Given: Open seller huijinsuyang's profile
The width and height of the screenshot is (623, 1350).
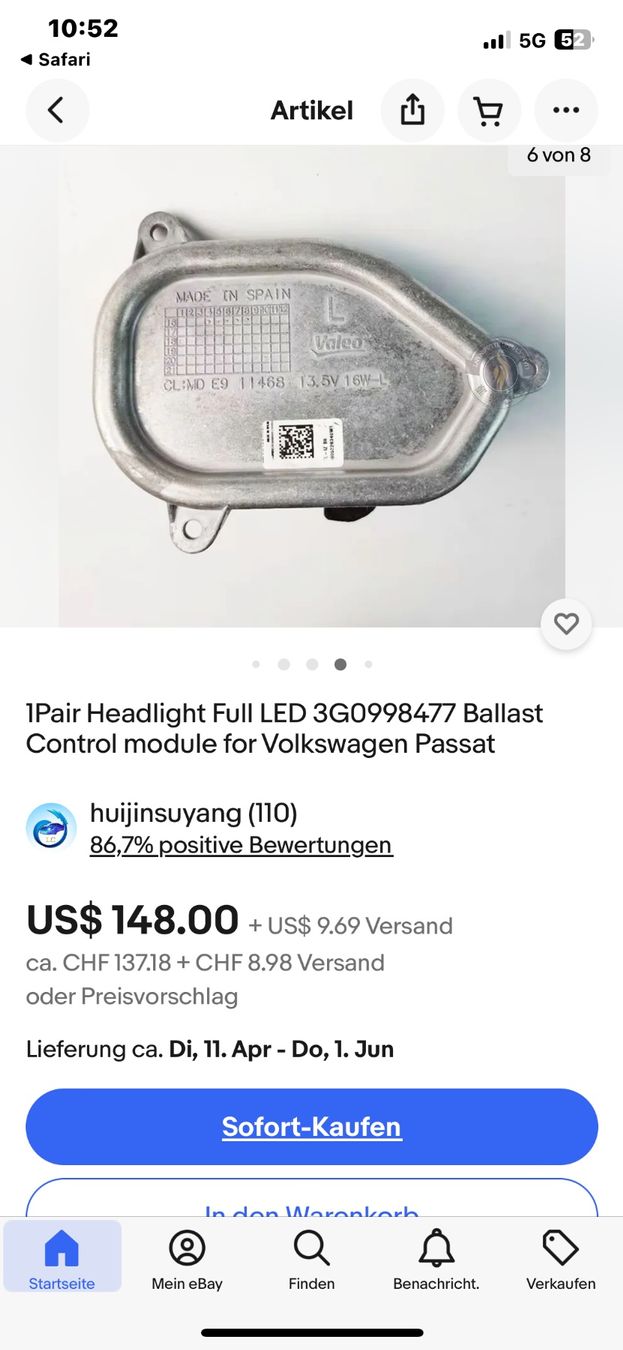Looking at the screenshot, I should tap(193, 813).
